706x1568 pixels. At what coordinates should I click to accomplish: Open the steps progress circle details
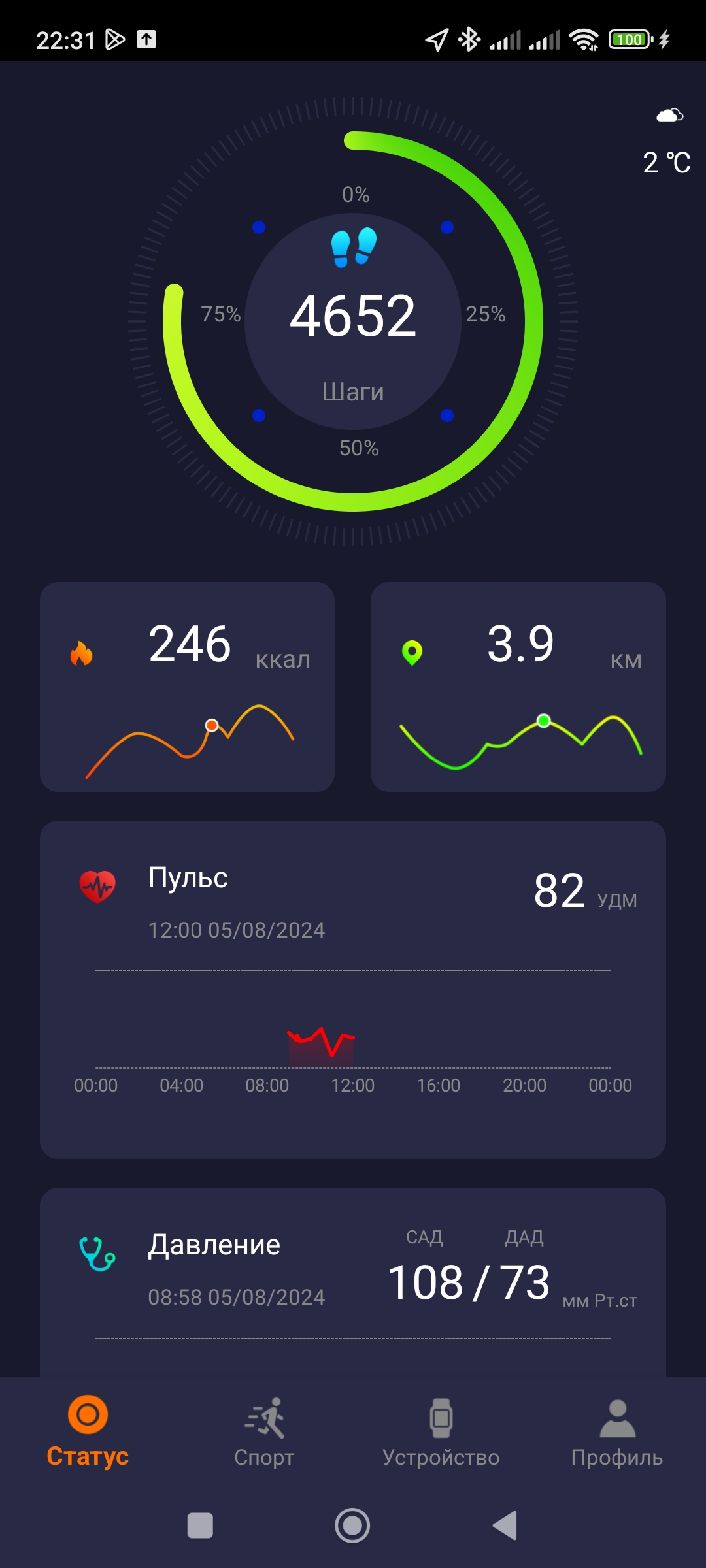tap(353, 320)
